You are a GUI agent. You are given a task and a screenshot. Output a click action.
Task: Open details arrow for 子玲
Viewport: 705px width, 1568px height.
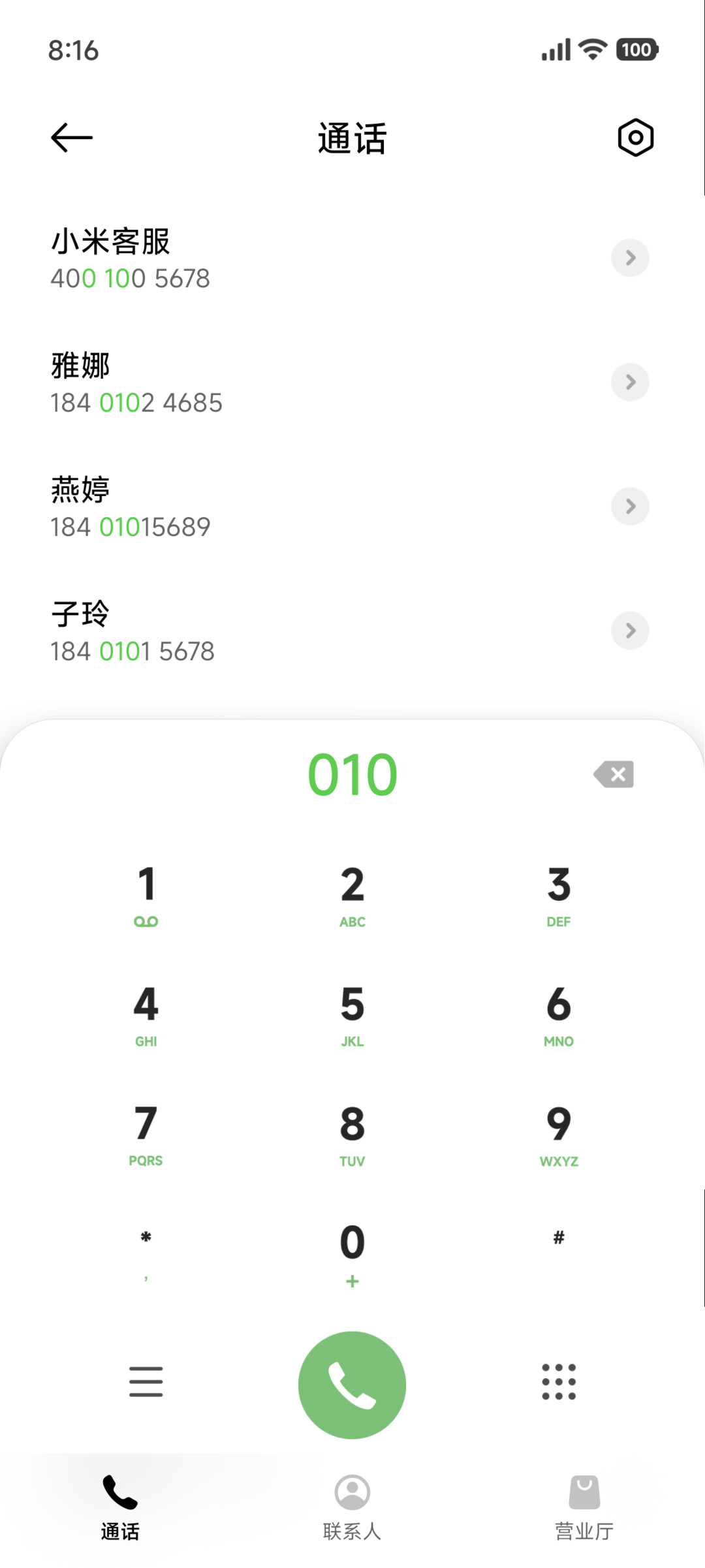pos(630,631)
